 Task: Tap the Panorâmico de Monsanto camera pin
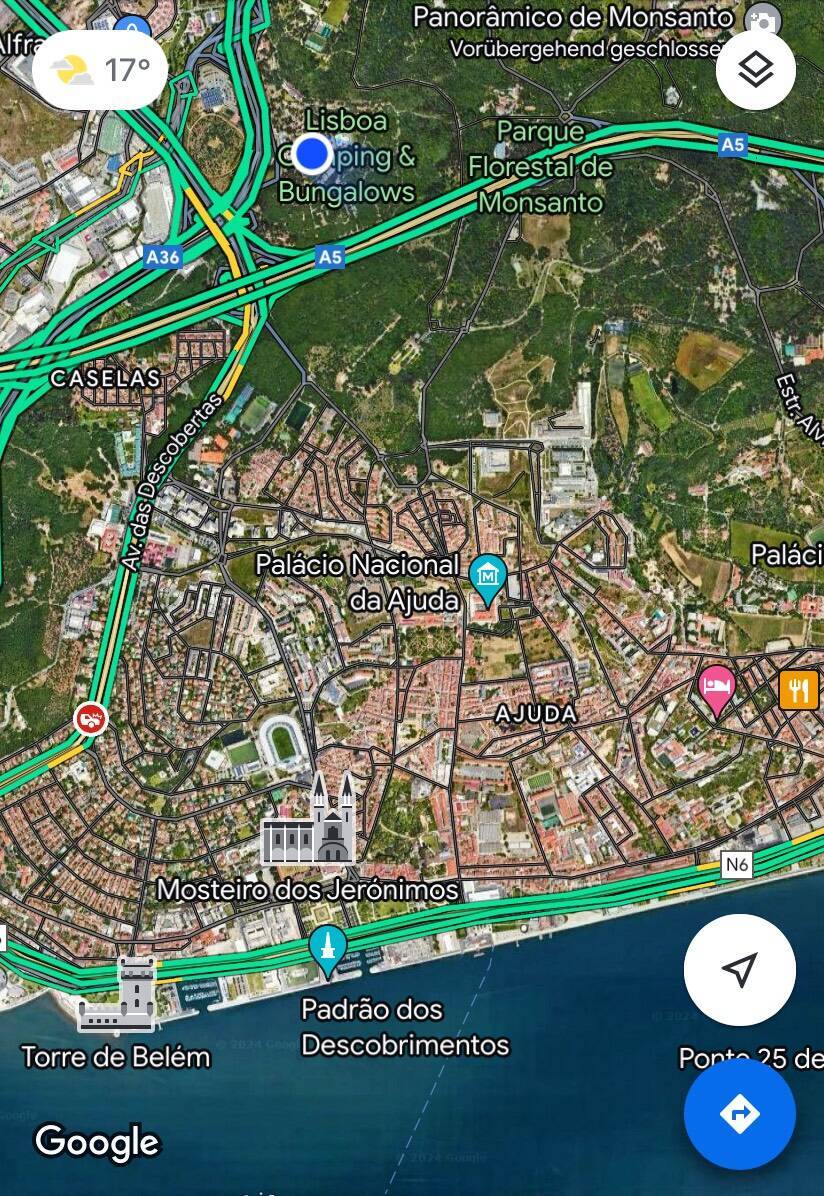[763, 21]
